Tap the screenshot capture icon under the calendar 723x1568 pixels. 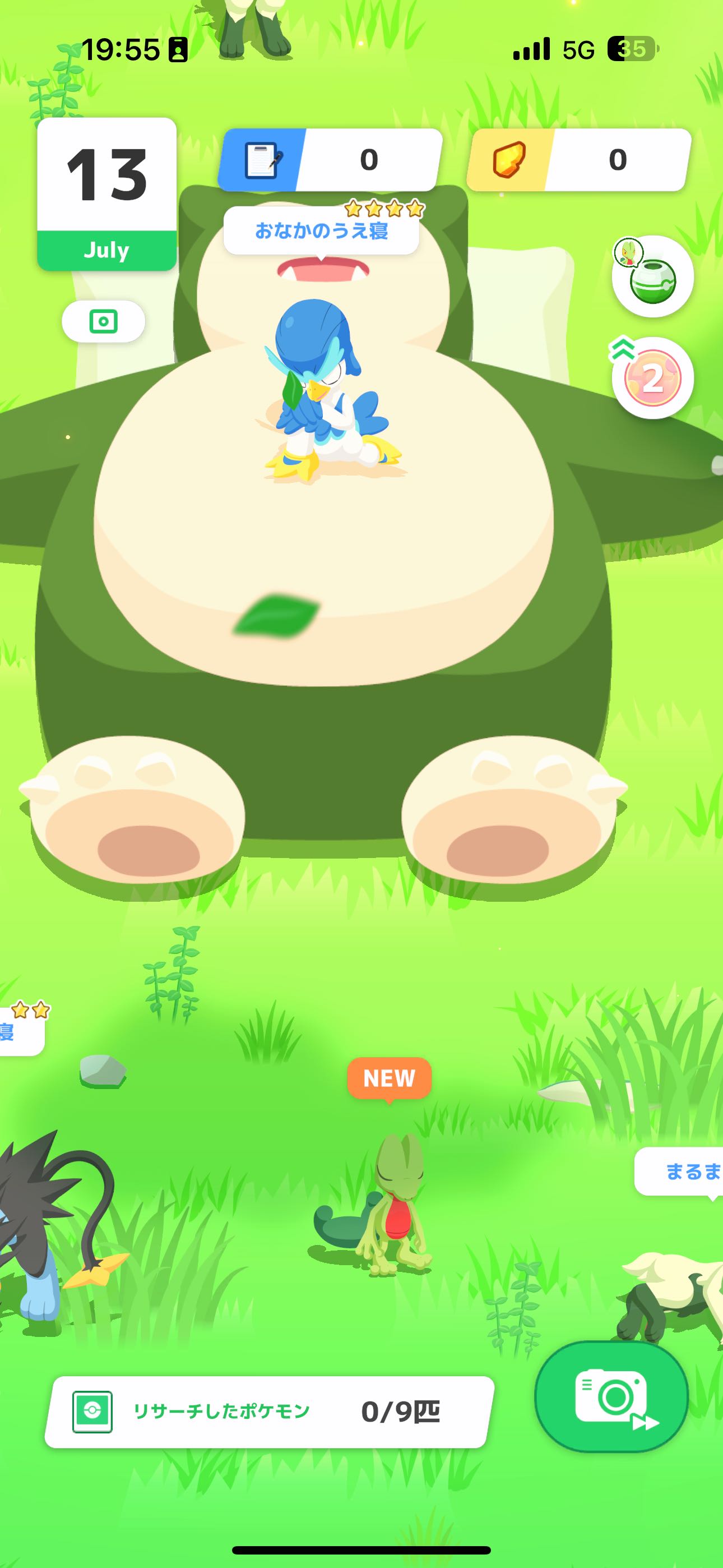click(104, 321)
